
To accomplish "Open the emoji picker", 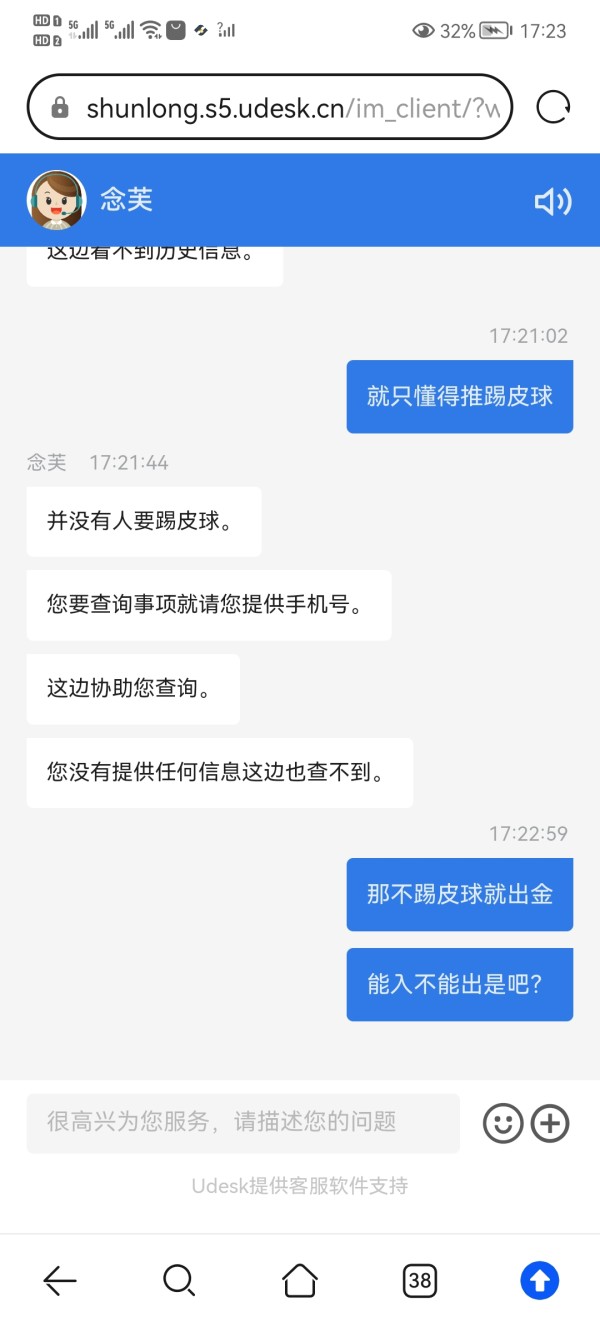I will tap(503, 1123).
